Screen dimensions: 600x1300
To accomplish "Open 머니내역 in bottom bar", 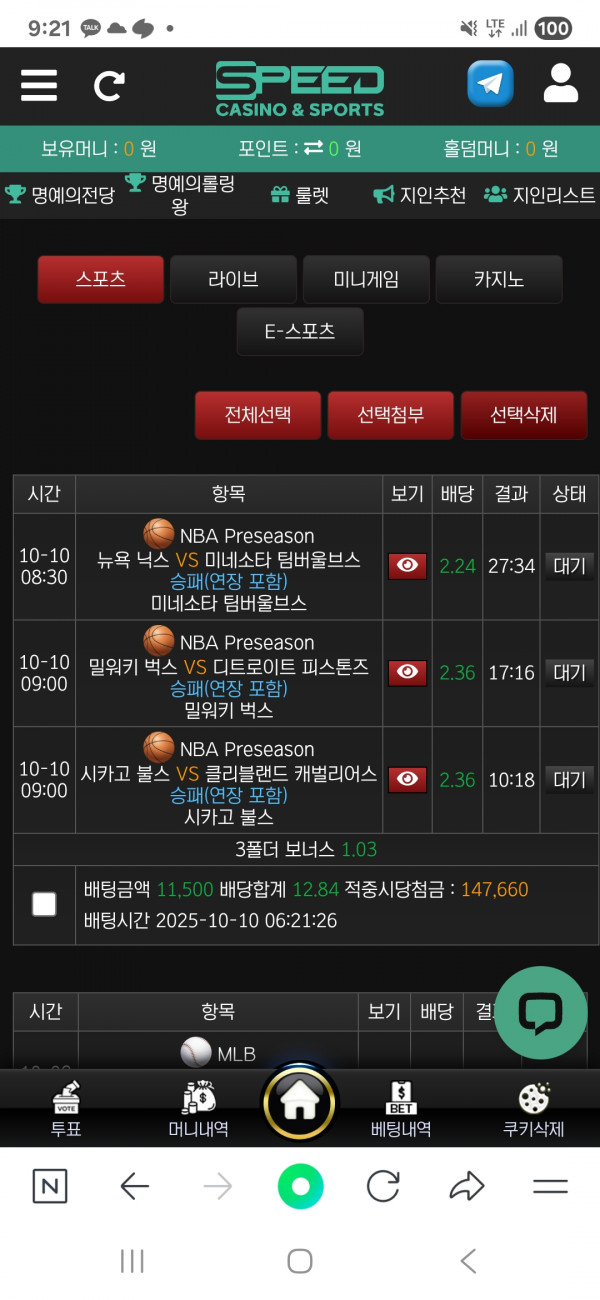I will click(x=198, y=1110).
